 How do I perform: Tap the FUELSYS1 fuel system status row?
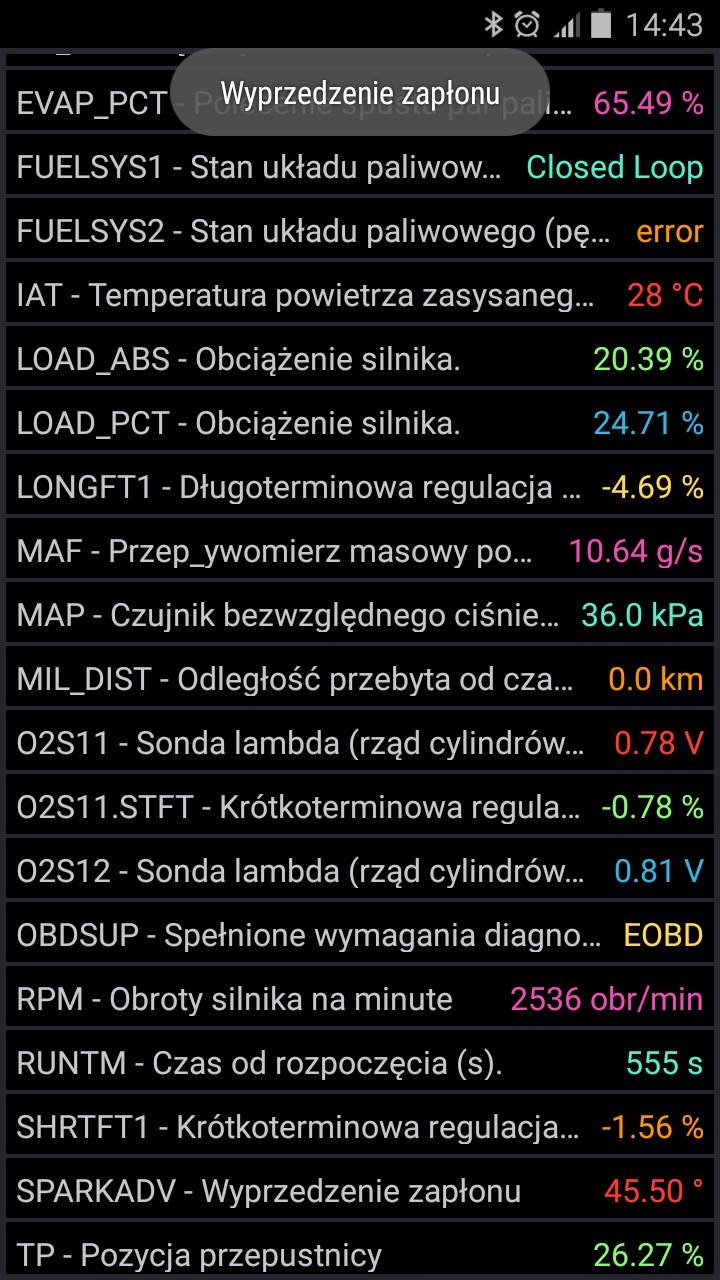[x=360, y=167]
